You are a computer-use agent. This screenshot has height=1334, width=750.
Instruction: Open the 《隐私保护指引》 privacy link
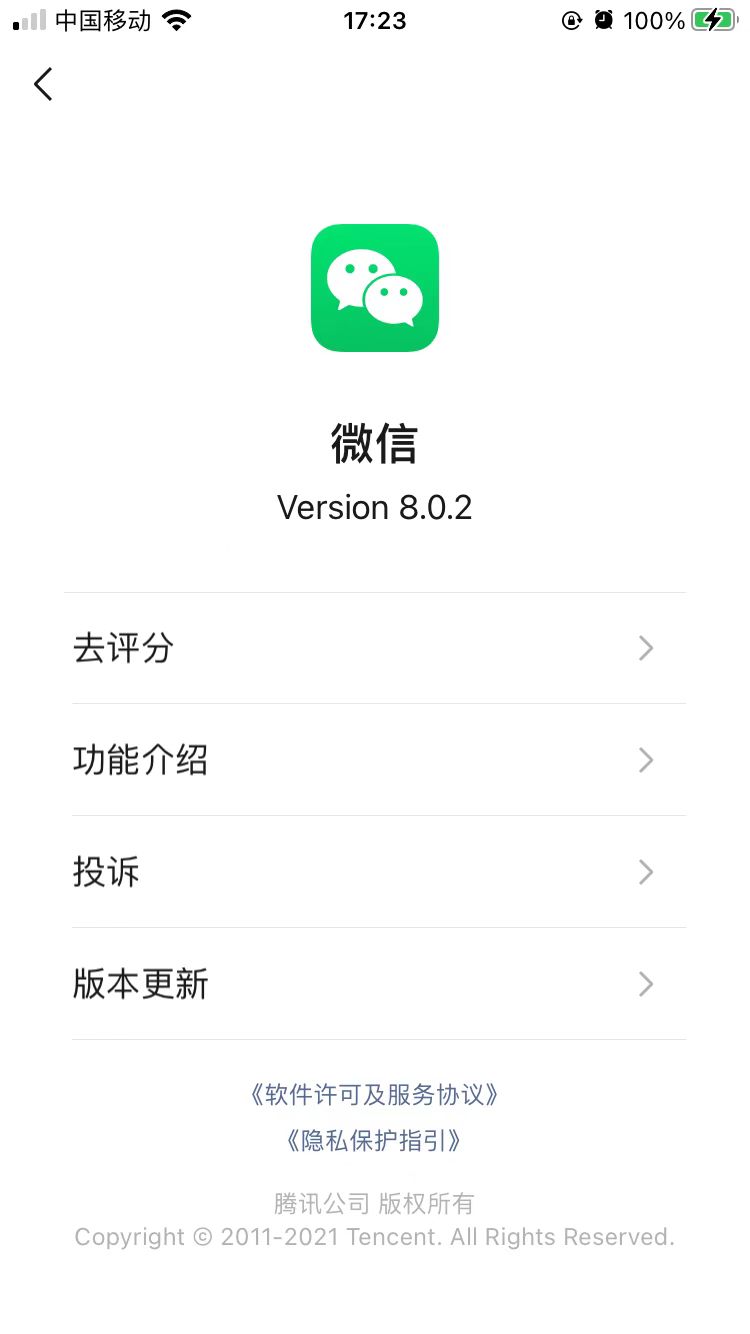point(374,1140)
